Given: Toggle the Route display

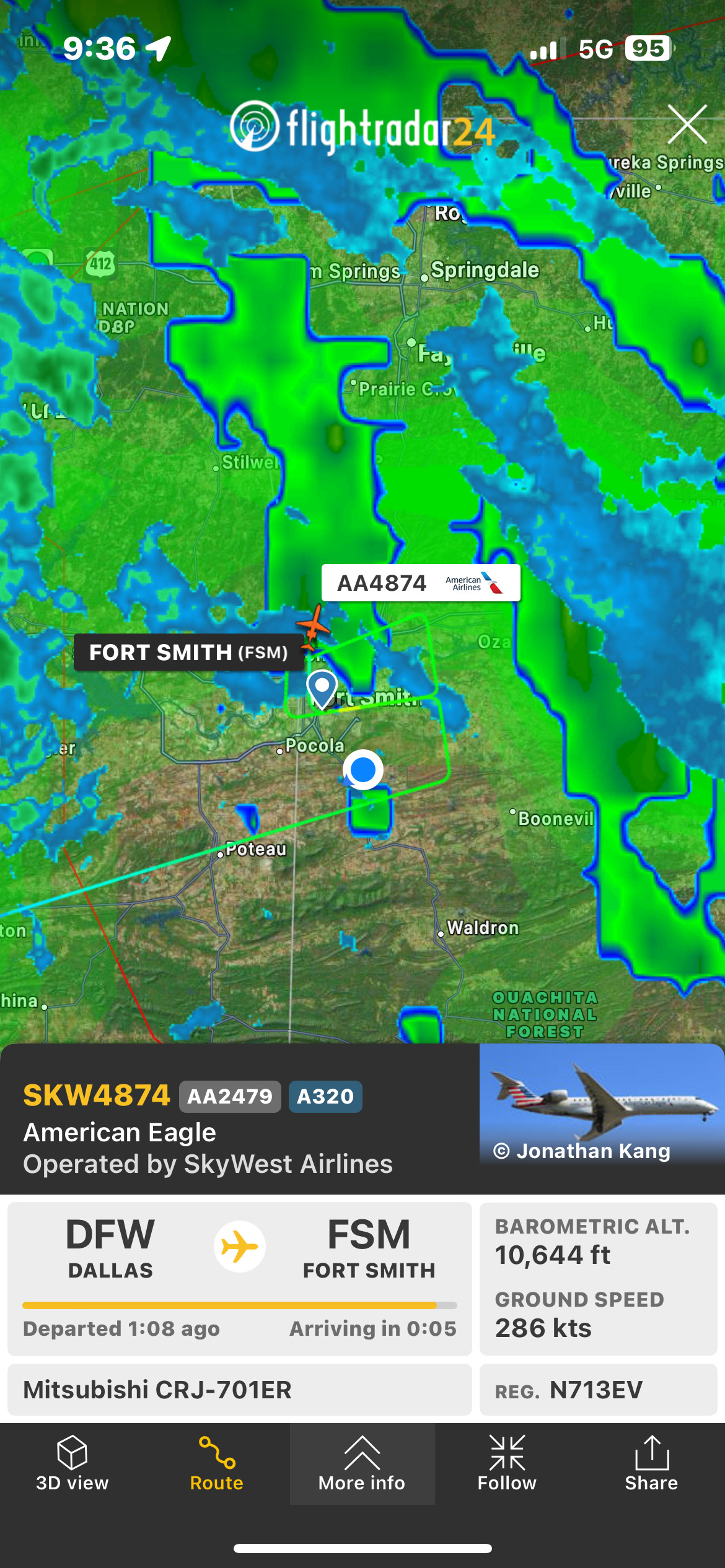Looking at the screenshot, I should click(217, 1464).
